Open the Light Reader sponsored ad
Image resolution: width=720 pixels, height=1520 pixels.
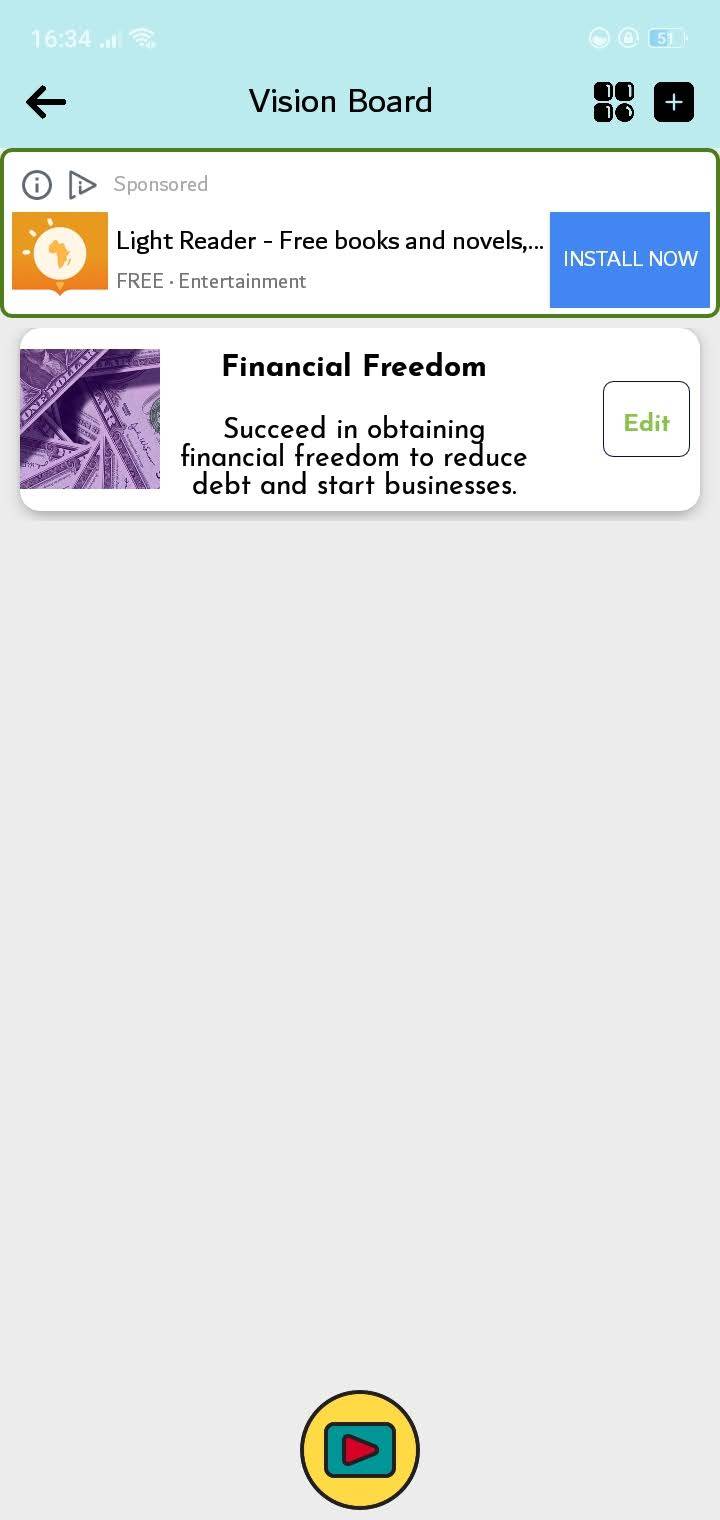pos(329,241)
